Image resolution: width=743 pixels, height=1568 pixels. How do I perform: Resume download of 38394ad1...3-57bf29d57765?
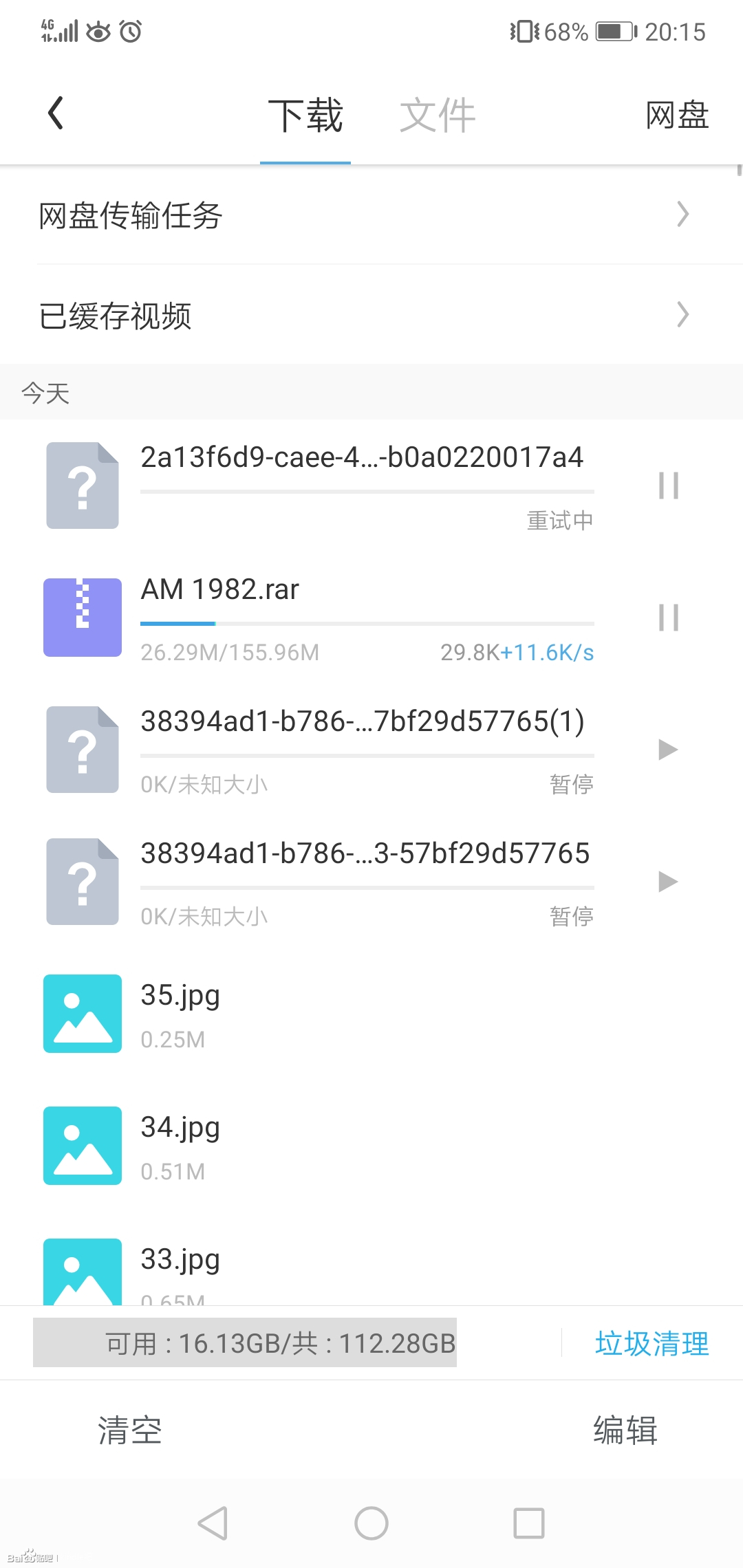pos(668,882)
